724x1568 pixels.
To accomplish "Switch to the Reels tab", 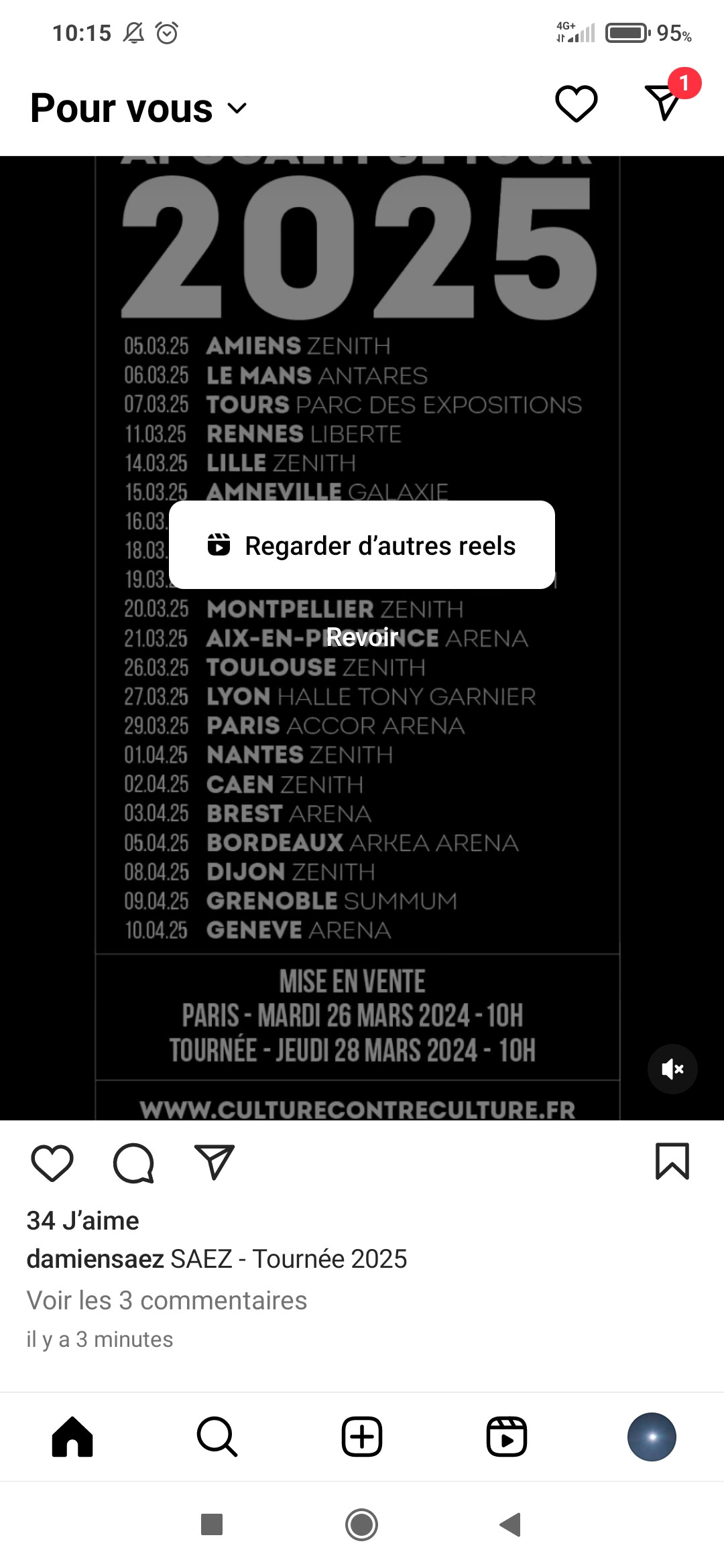I will pyautogui.click(x=507, y=1437).
